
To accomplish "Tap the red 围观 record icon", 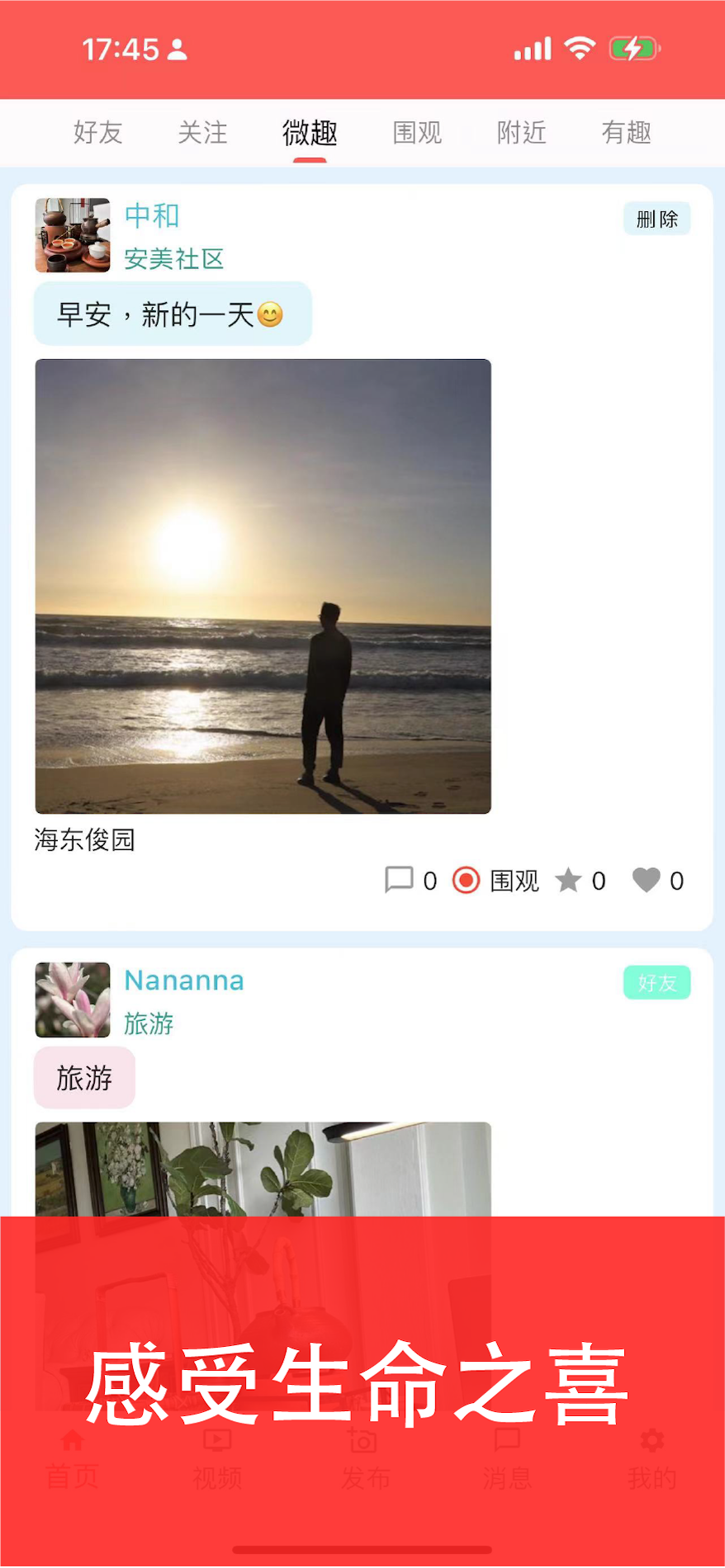I will pyautogui.click(x=467, y=880).
